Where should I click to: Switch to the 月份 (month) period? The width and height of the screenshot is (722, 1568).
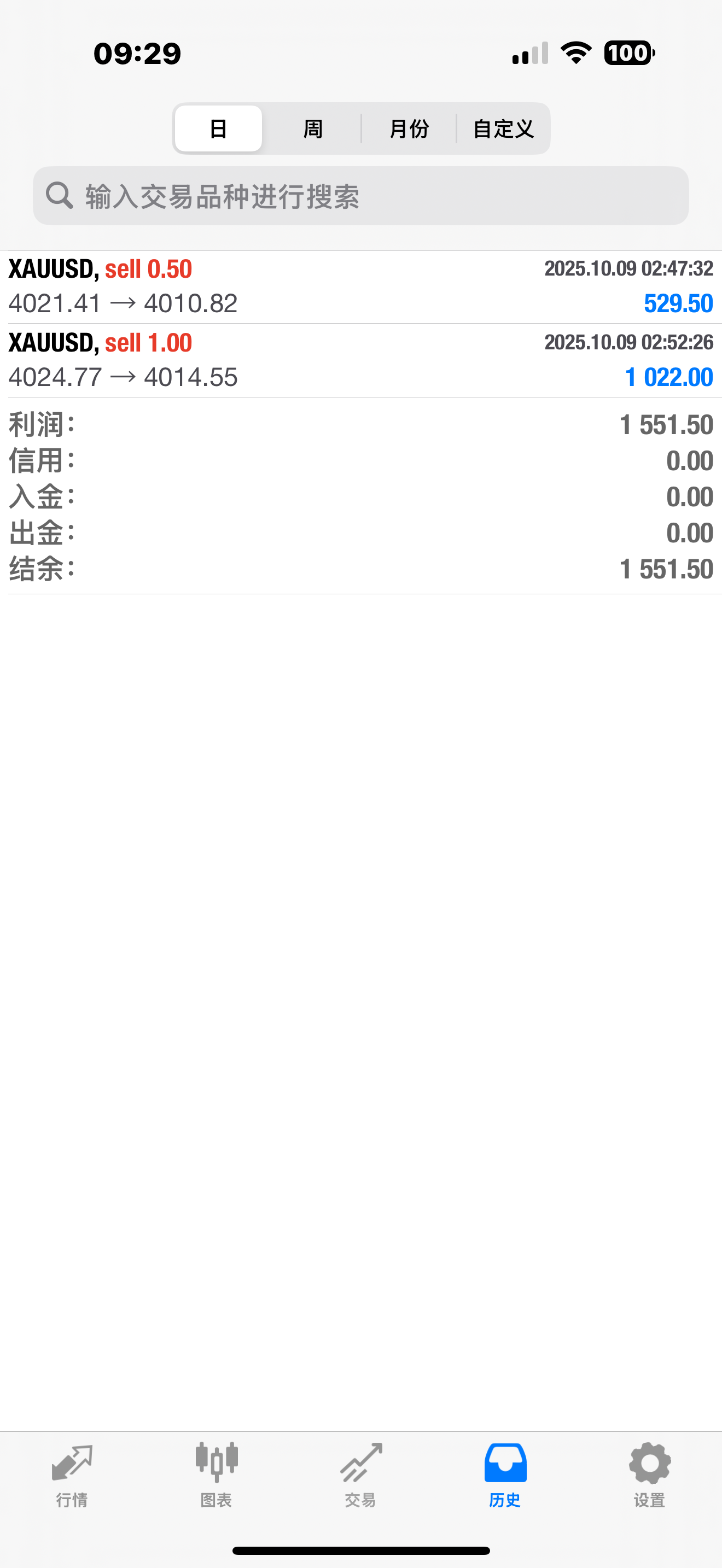pyautogui.click(x=409, y=128)
